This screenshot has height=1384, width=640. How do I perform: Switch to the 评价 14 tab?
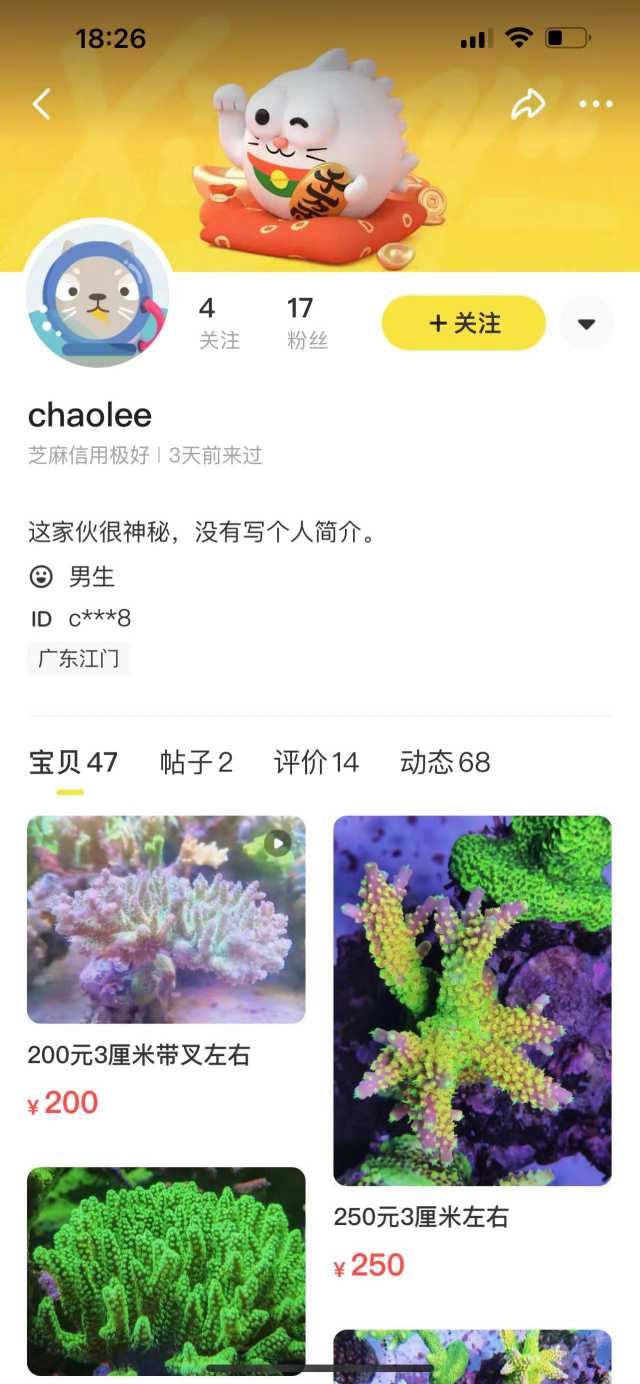pos(316,763)
